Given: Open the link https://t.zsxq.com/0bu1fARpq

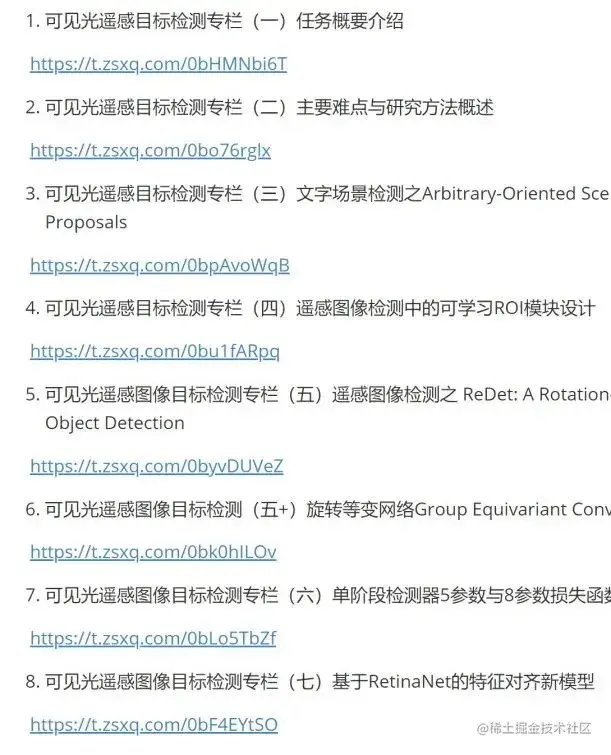Looking at the screenshot, I should coord(155,351).
